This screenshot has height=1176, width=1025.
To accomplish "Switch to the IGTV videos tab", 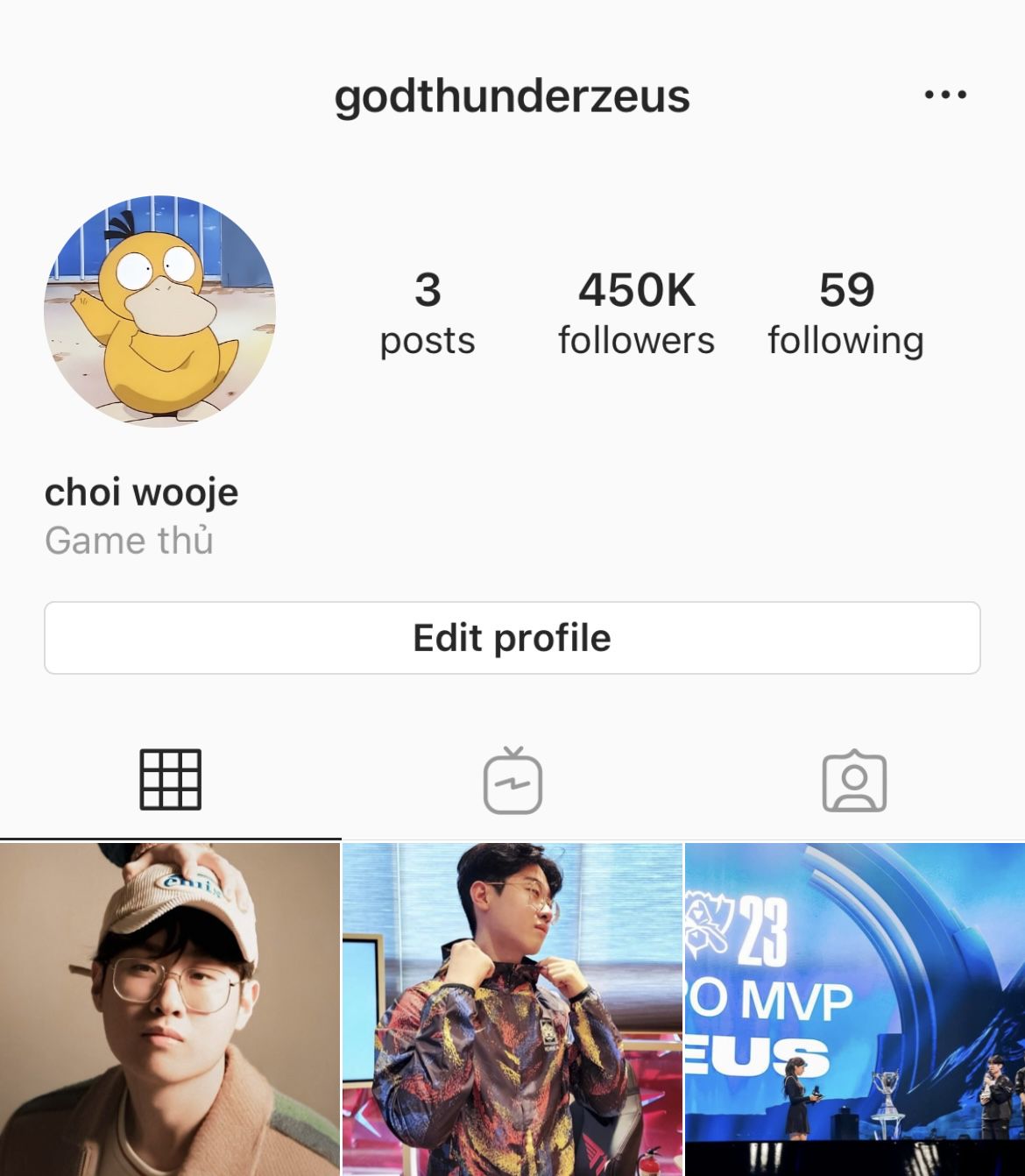I will [x=512, y=780].
